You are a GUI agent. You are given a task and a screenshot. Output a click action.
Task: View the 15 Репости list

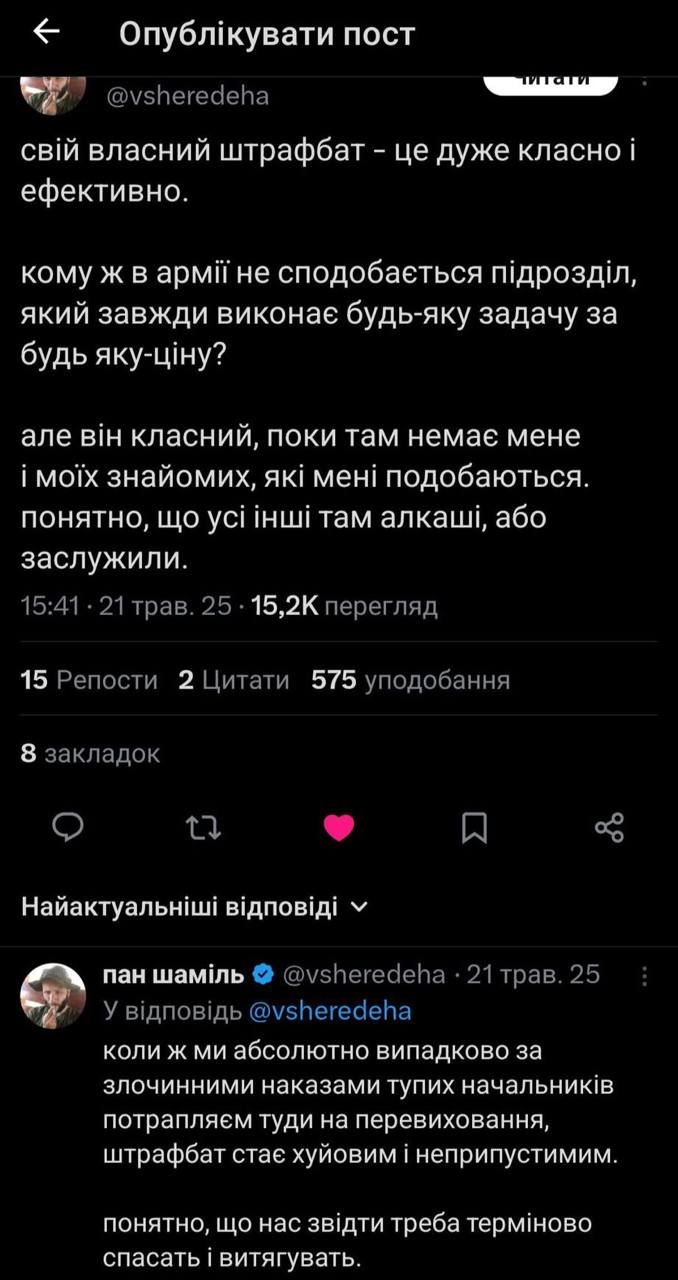coord(89,681)
